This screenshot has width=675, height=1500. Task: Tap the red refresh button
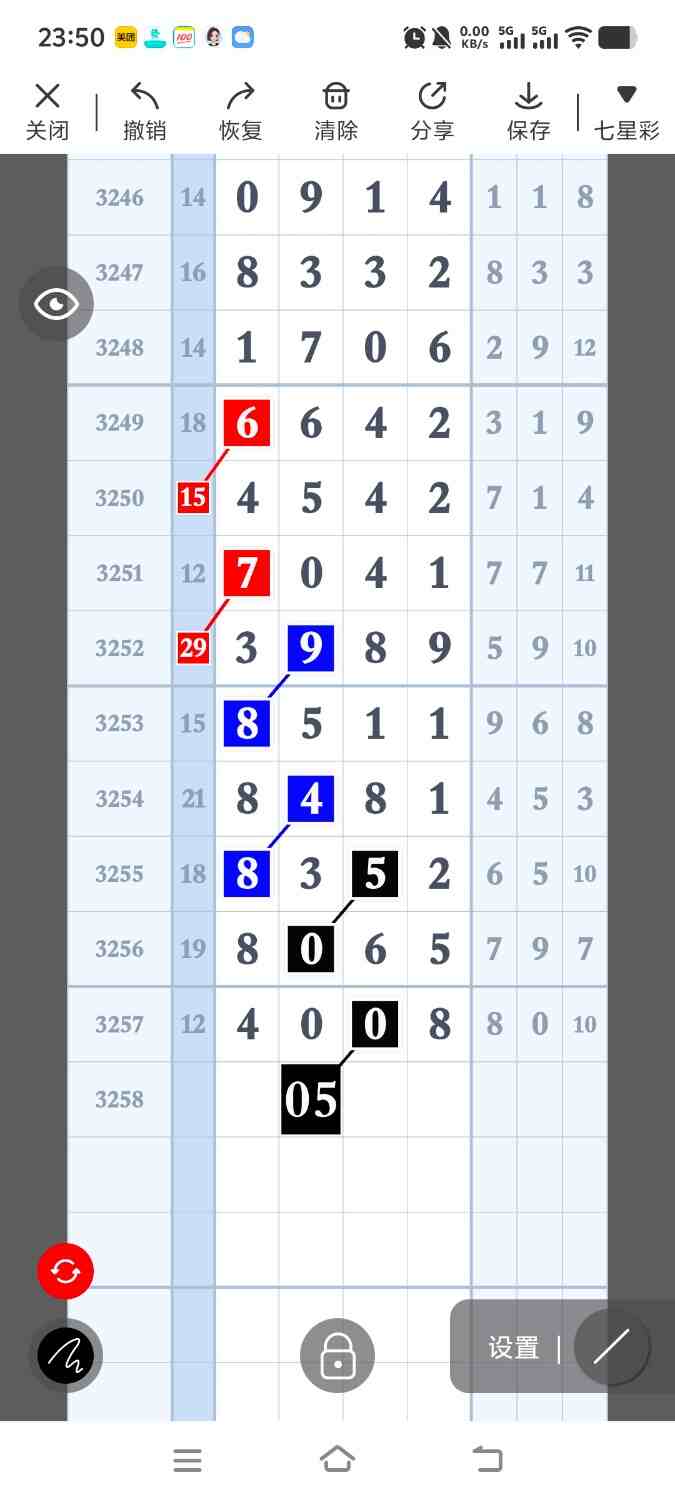pyautogui.click(x=65, y=1271)
